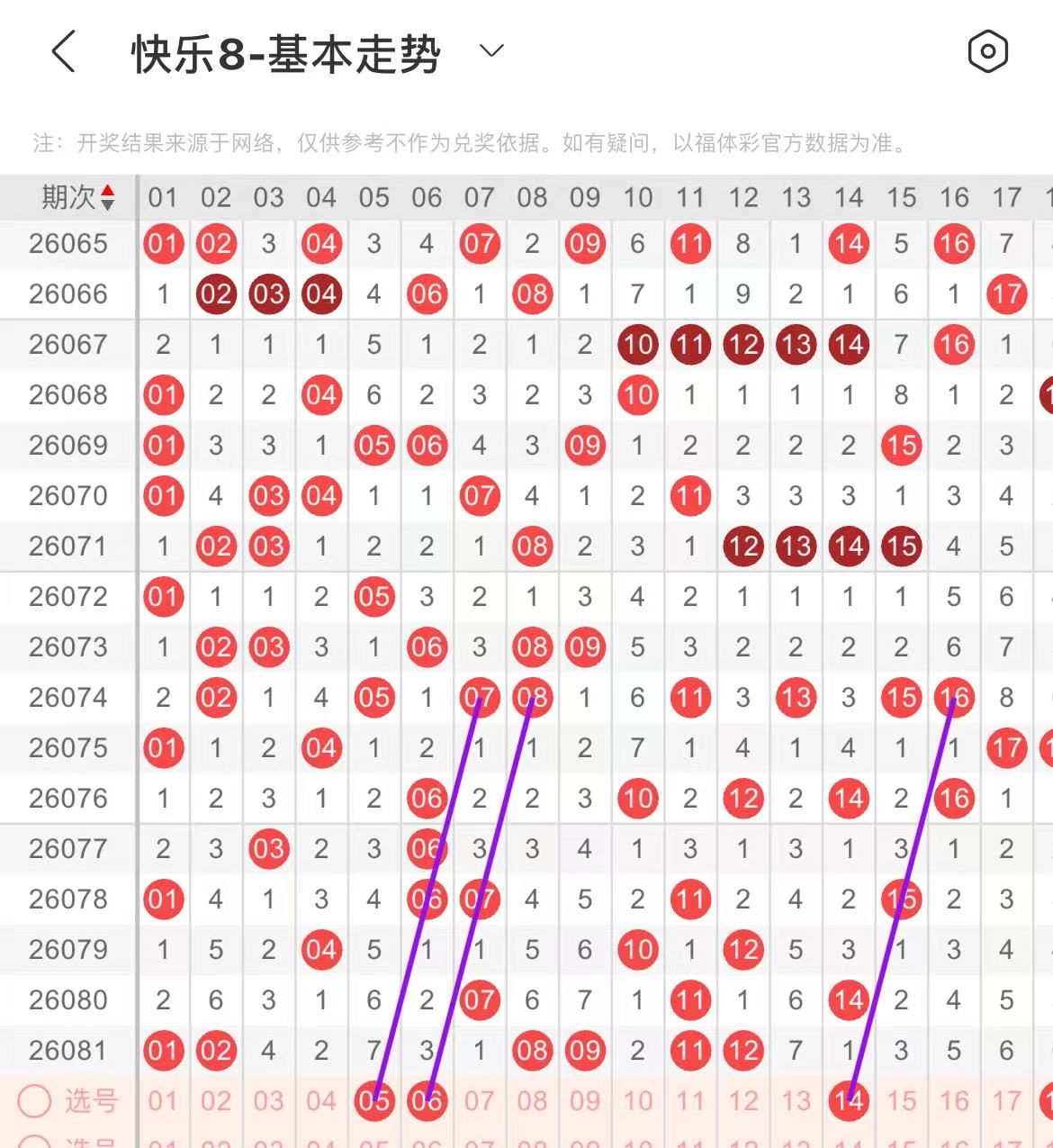Image resolution: width=1053 pixels, height=1148 pixels.
Task: Choose number 17 in the first 选号 row
Action: 1006,1100
